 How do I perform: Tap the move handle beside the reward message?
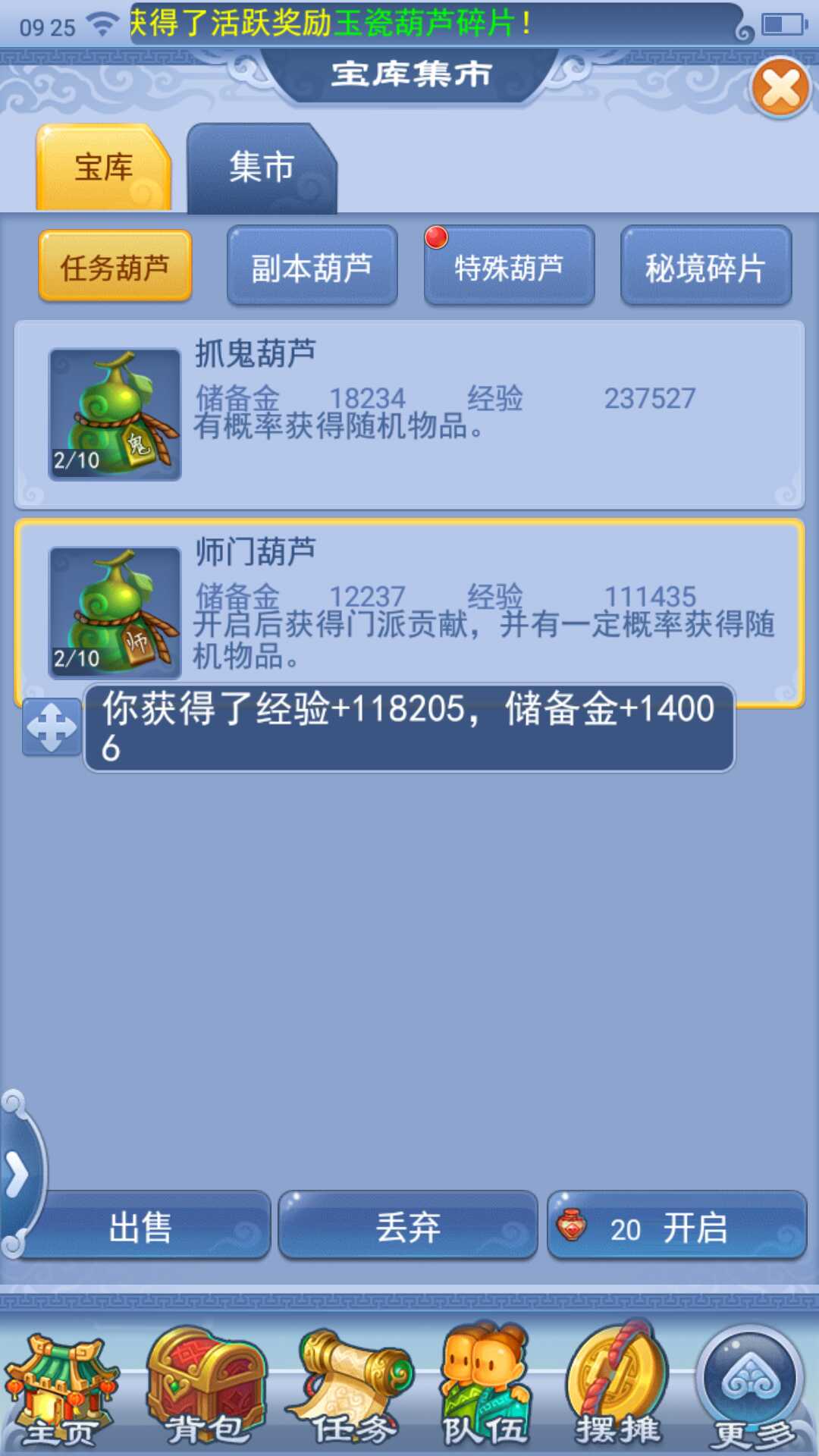coord(52,727)
